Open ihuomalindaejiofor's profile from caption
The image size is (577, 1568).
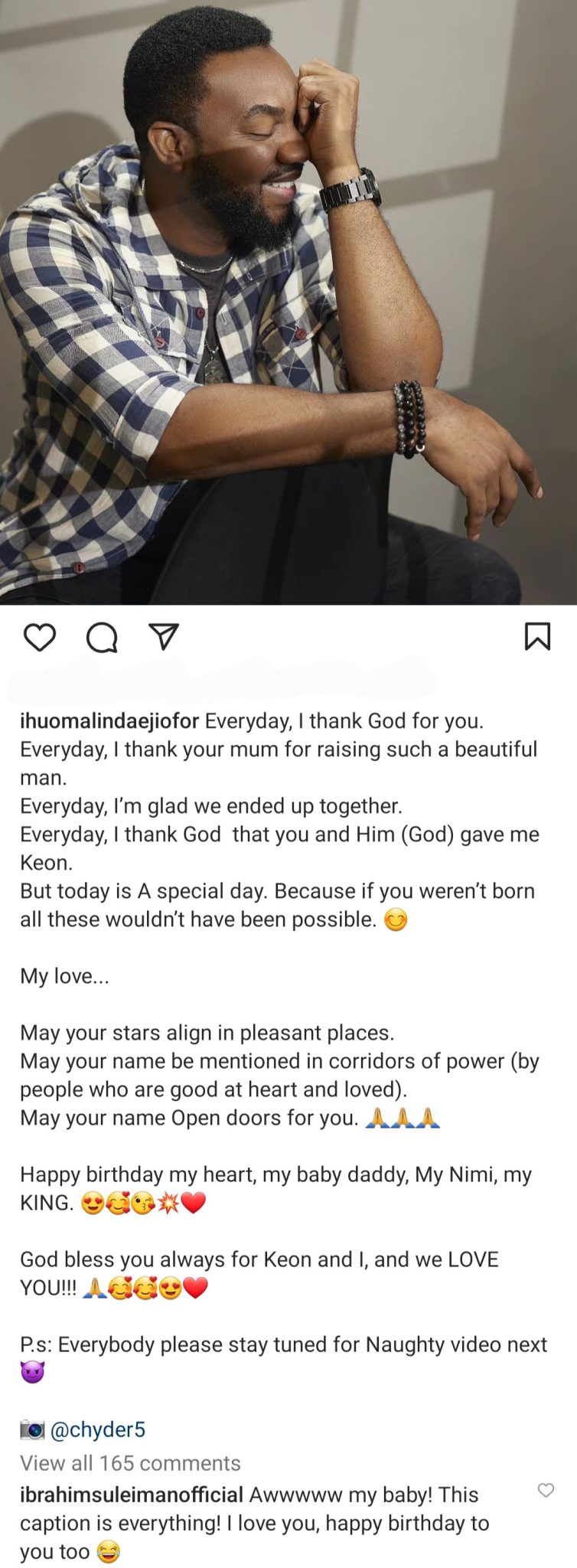(x=109, y=721)
